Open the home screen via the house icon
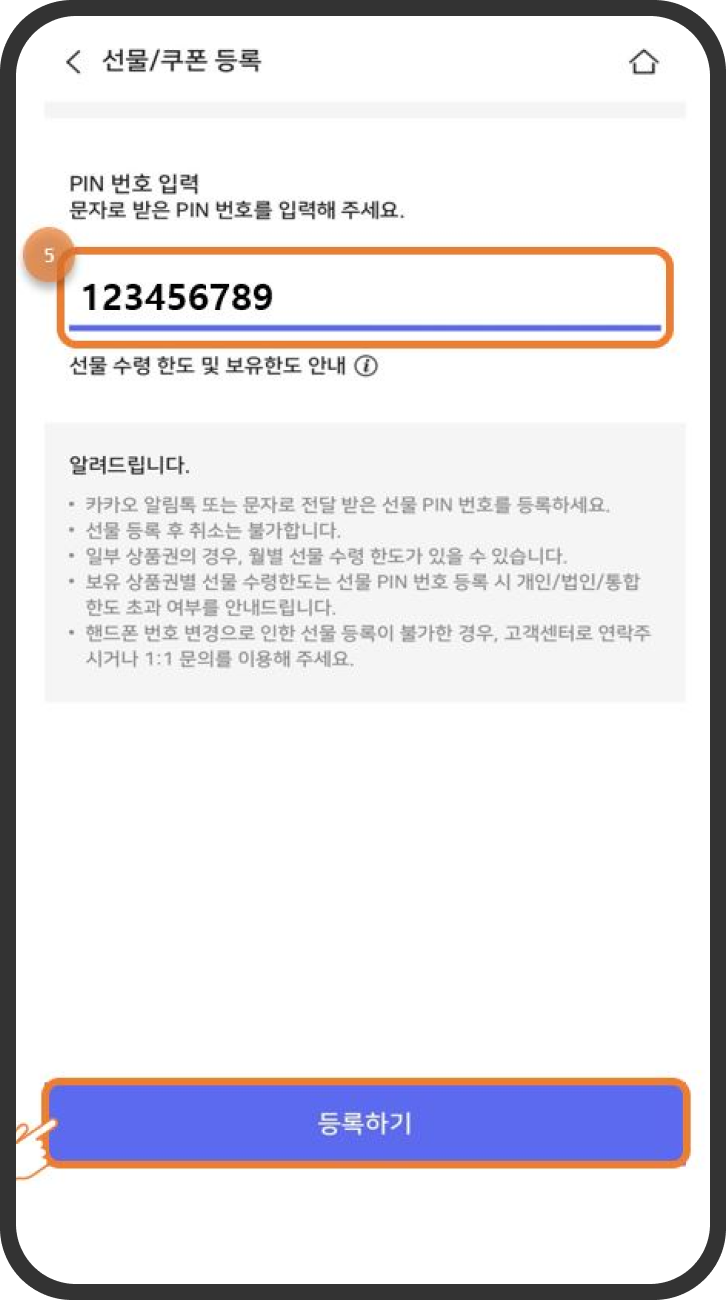 click(644, 61)
